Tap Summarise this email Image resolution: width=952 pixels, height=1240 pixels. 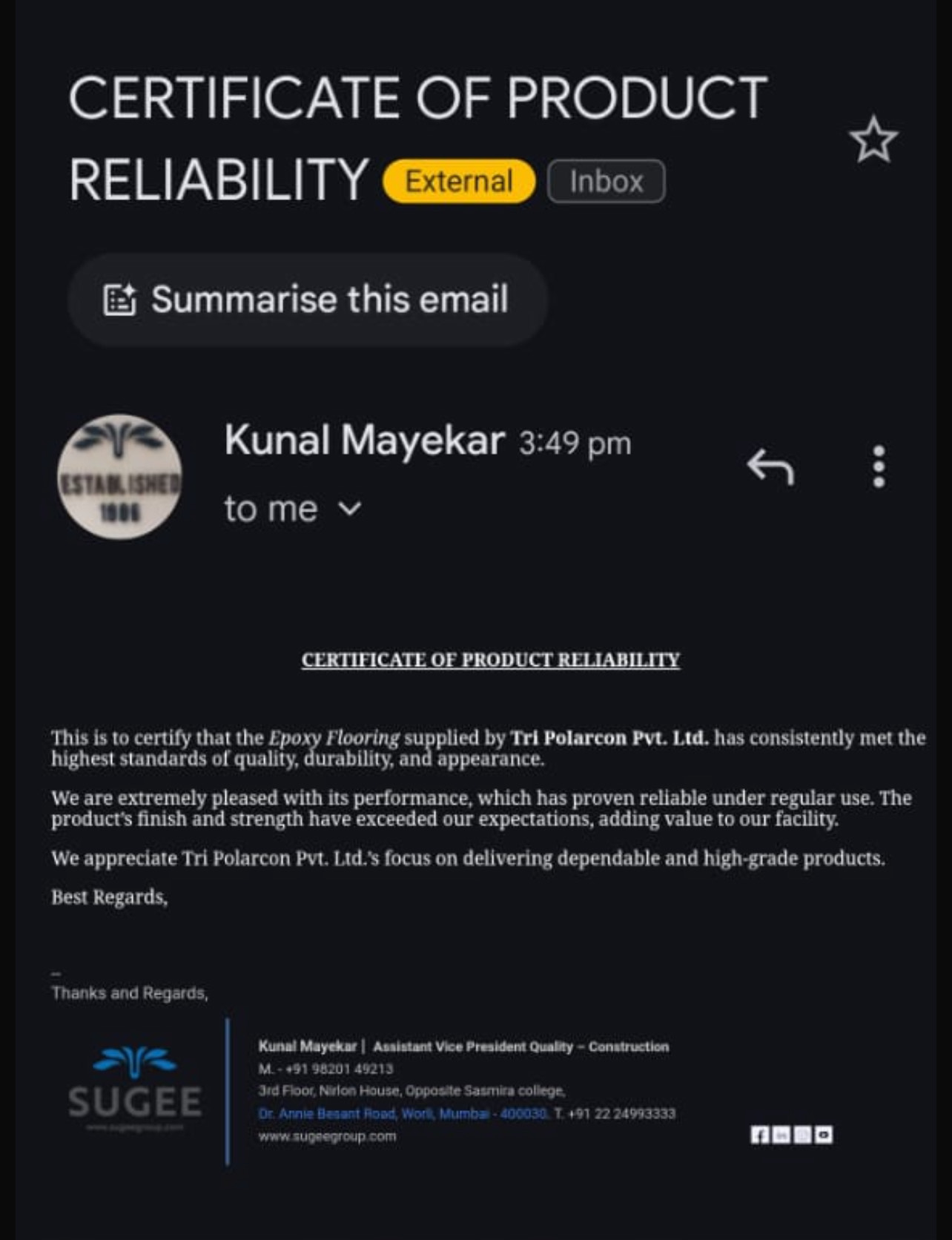click(x=308, y=300)
